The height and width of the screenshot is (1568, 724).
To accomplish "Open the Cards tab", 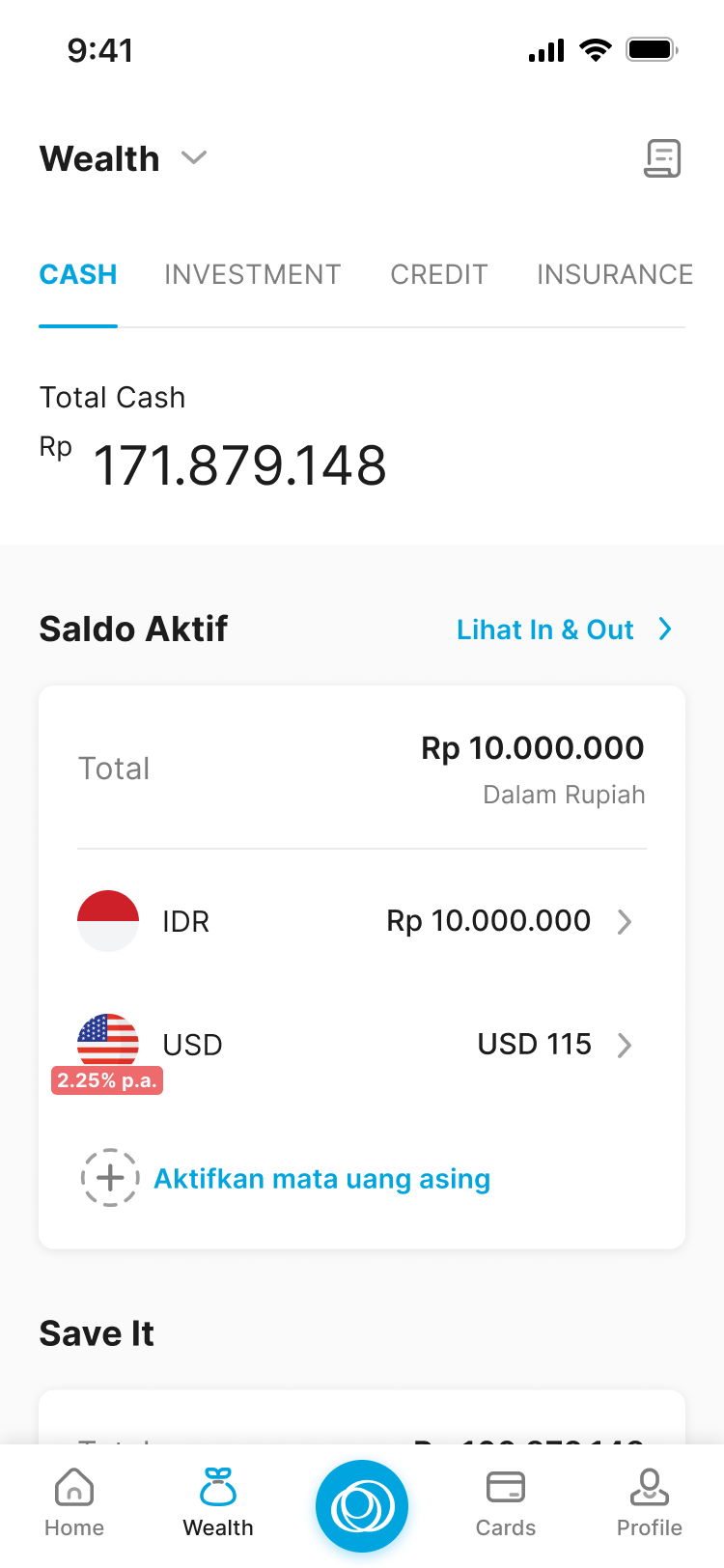I will point(506,1502).
